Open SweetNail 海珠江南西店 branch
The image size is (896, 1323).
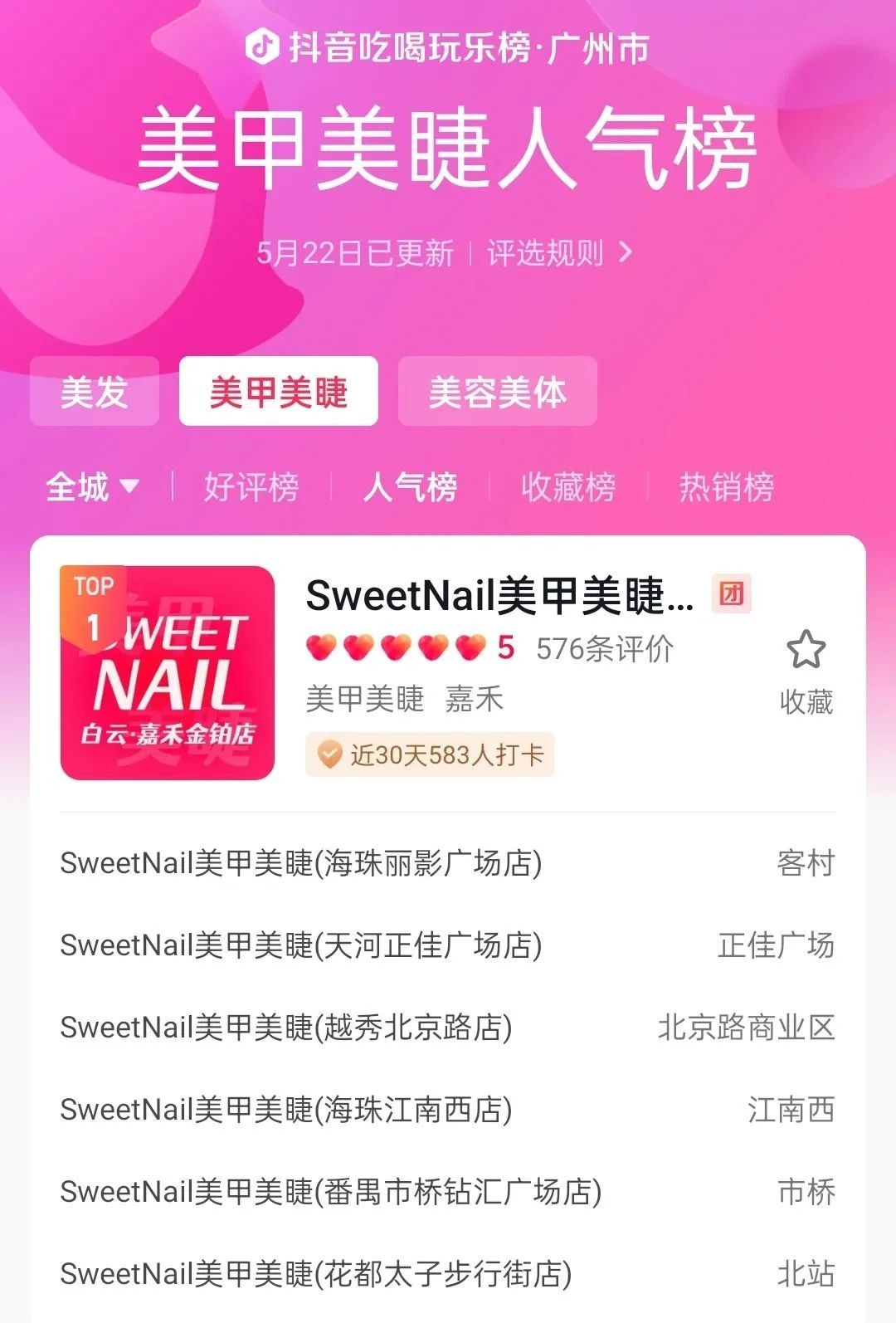[x=285, y=1110]
